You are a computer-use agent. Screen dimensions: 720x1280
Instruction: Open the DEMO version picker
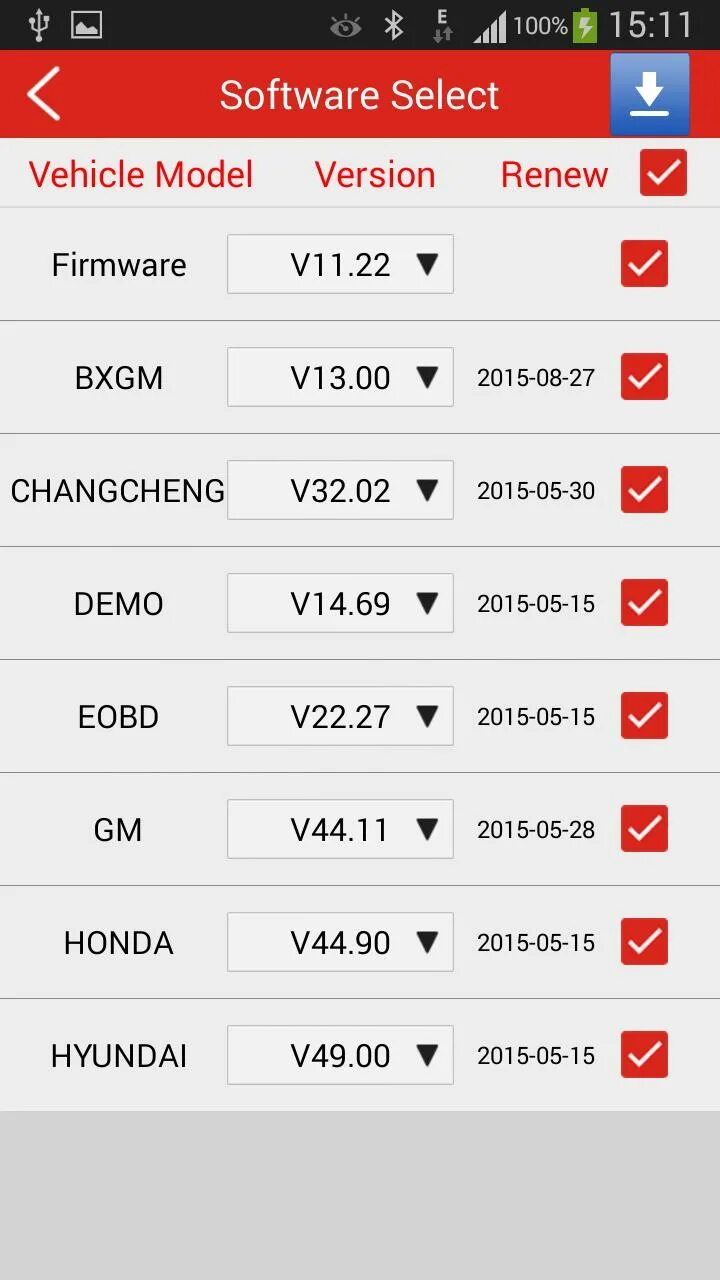pos(340,603)
